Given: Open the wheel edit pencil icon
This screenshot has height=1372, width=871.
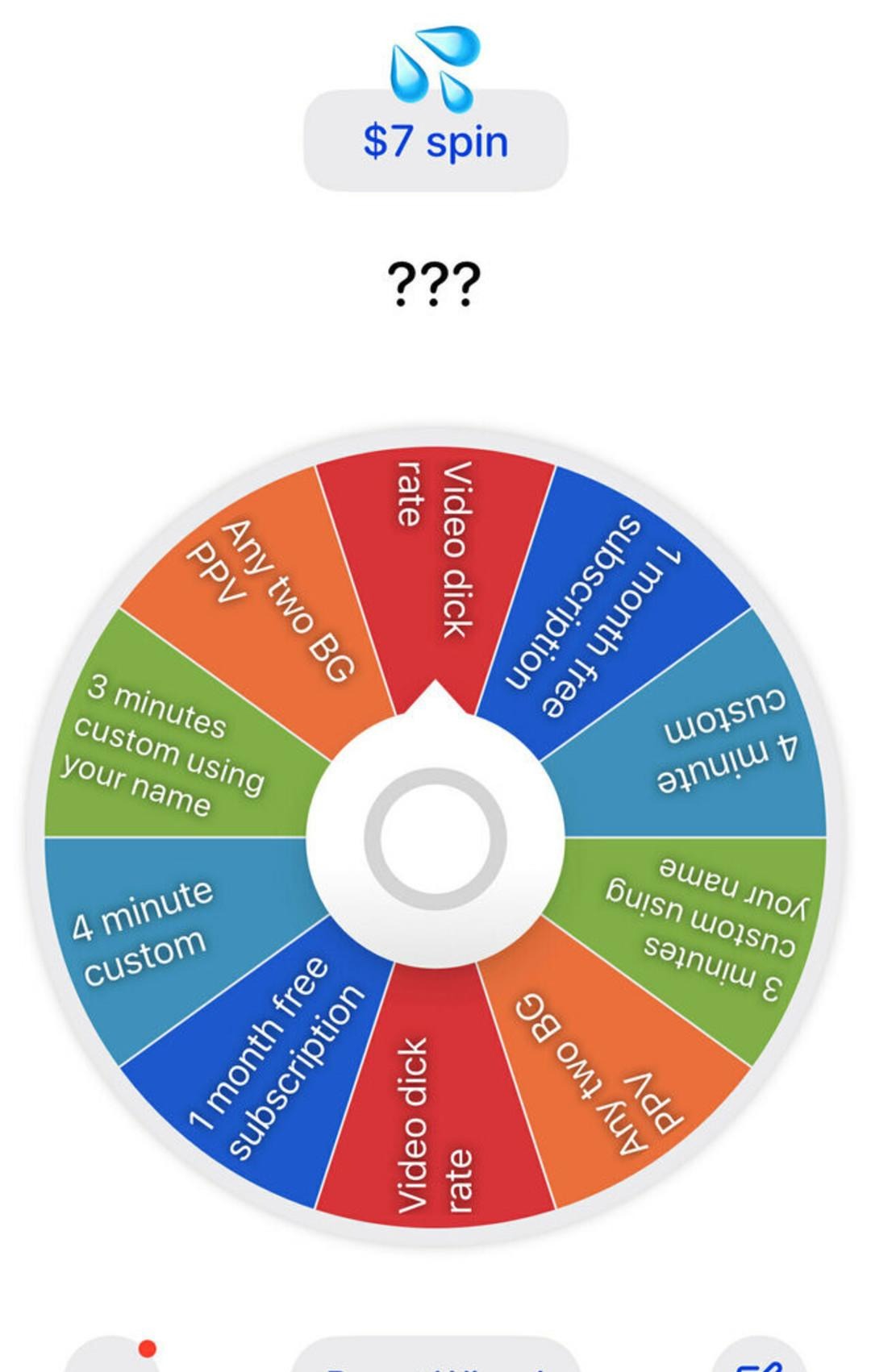Looking at the screenshot, I should click(x=758, y=1361).
